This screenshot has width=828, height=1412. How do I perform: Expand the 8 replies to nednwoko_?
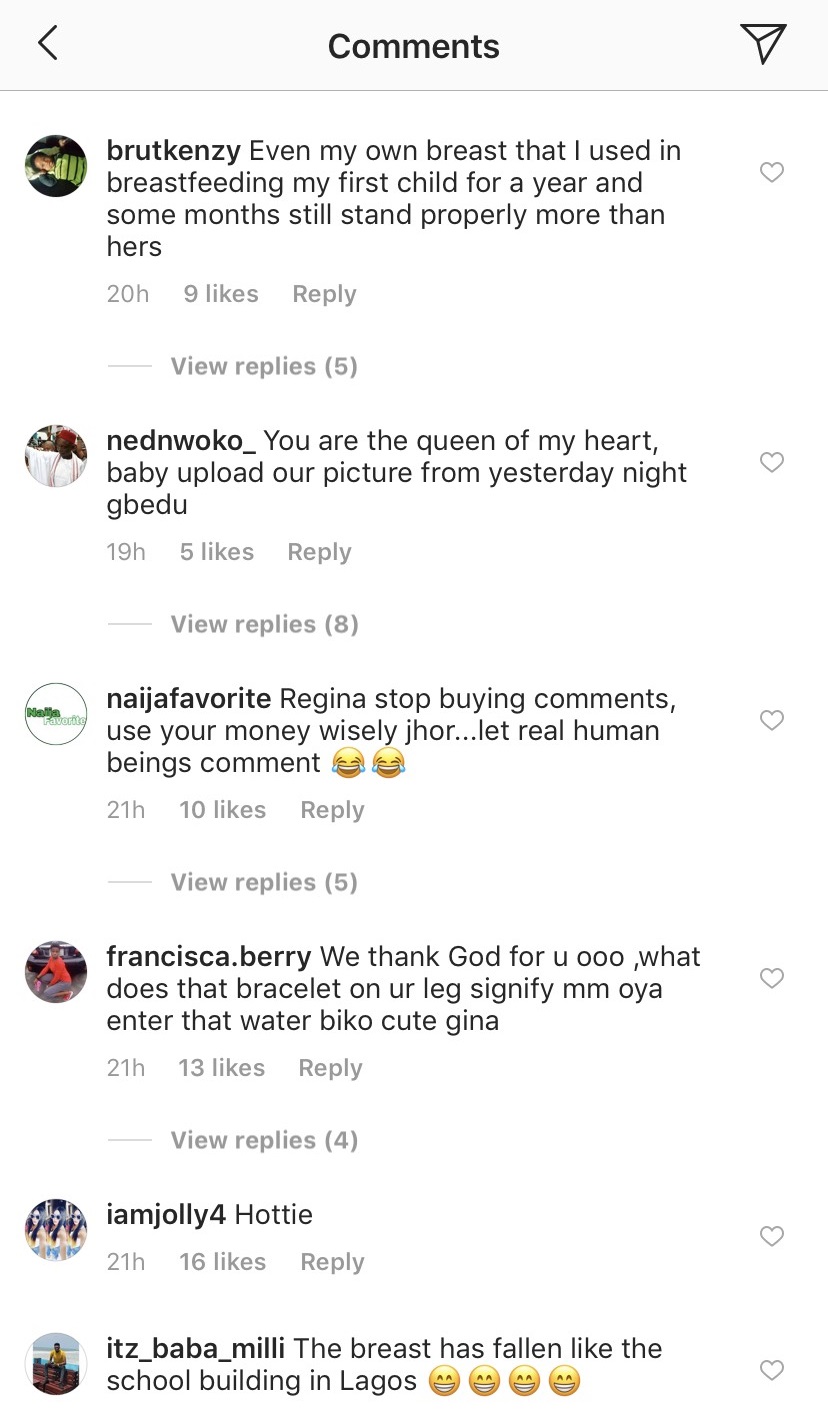point(264,624)
